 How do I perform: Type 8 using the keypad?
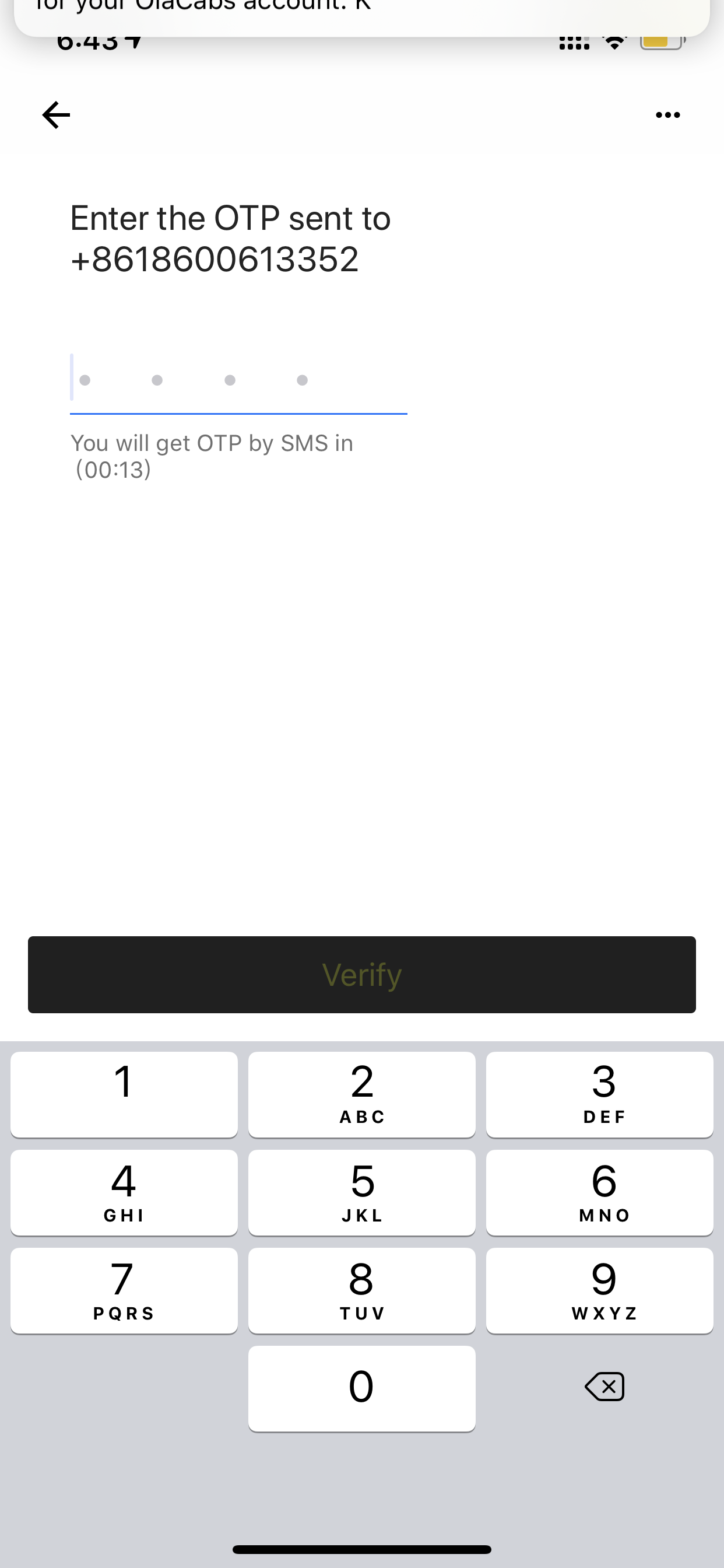coord(362,1290)
